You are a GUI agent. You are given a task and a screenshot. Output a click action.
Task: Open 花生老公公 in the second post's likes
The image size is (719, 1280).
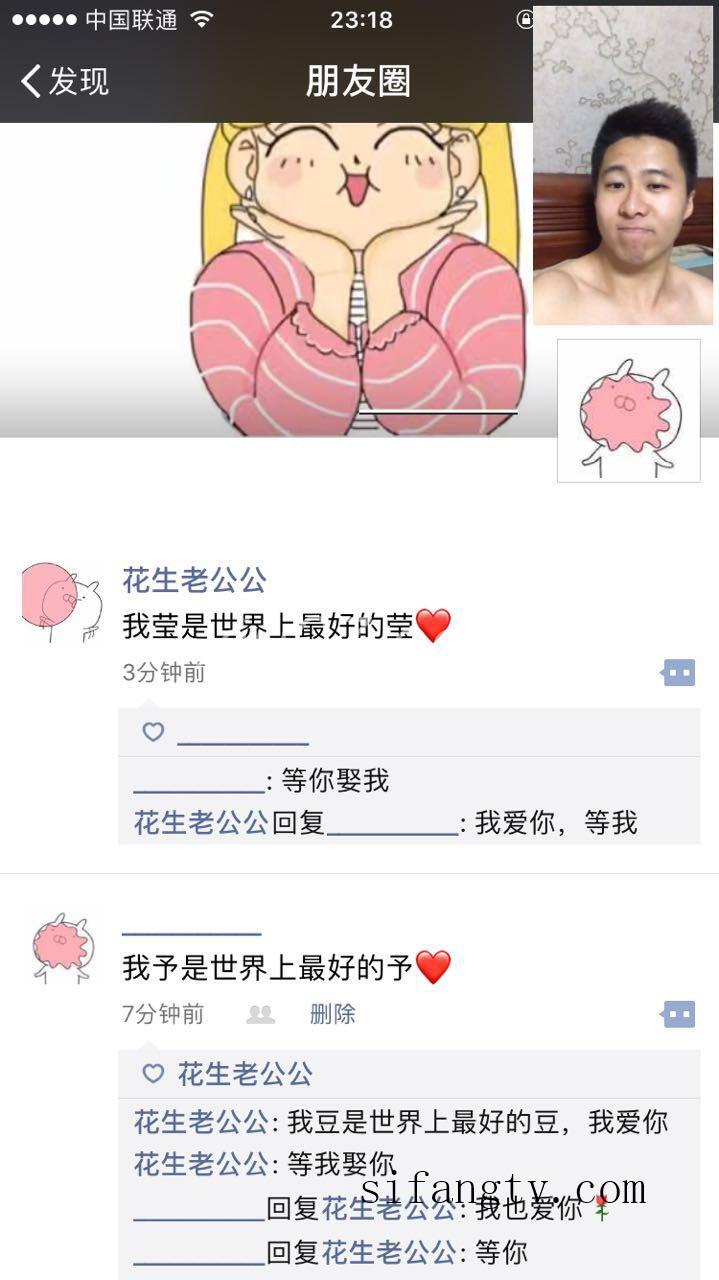click(245, 1075)
